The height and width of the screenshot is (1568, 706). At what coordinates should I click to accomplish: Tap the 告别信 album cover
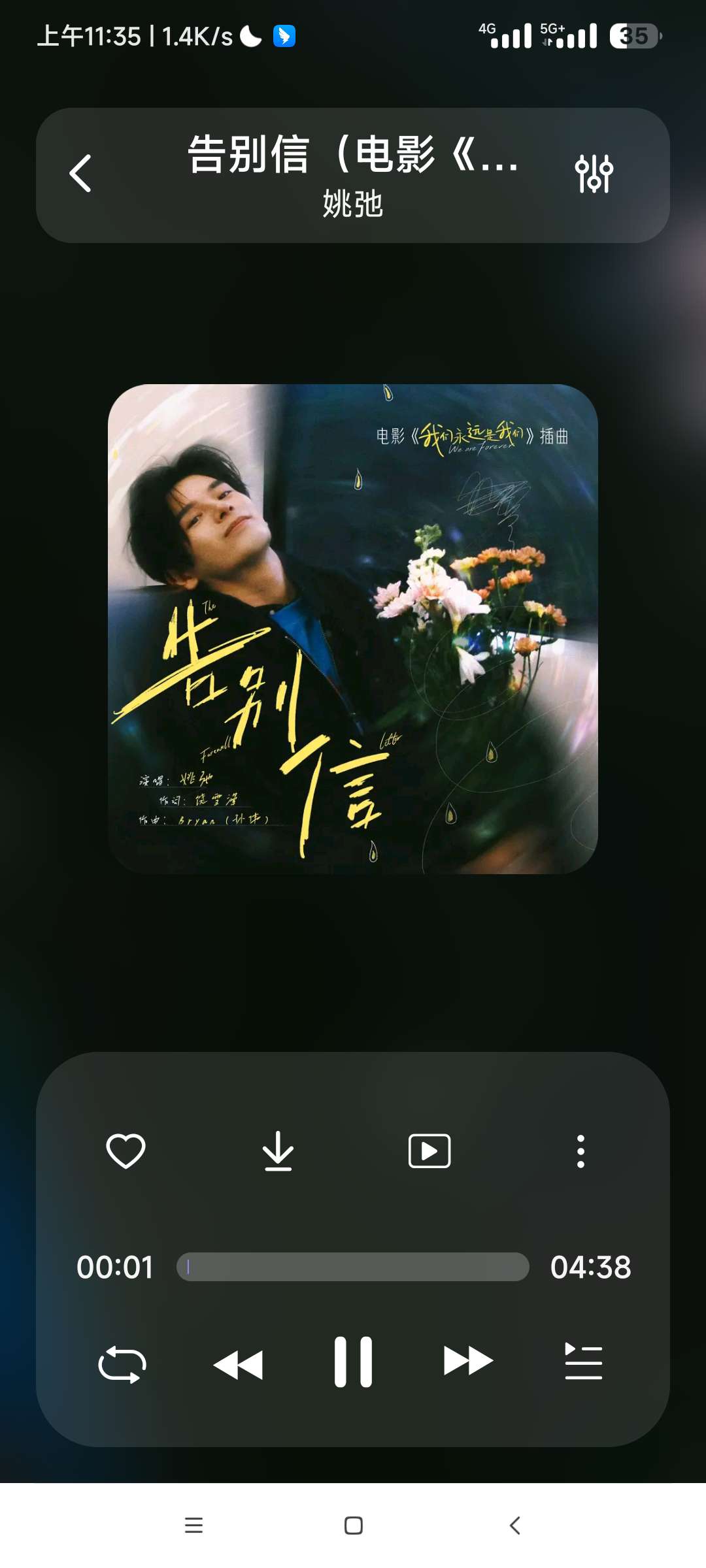click(x=353, y=629)
